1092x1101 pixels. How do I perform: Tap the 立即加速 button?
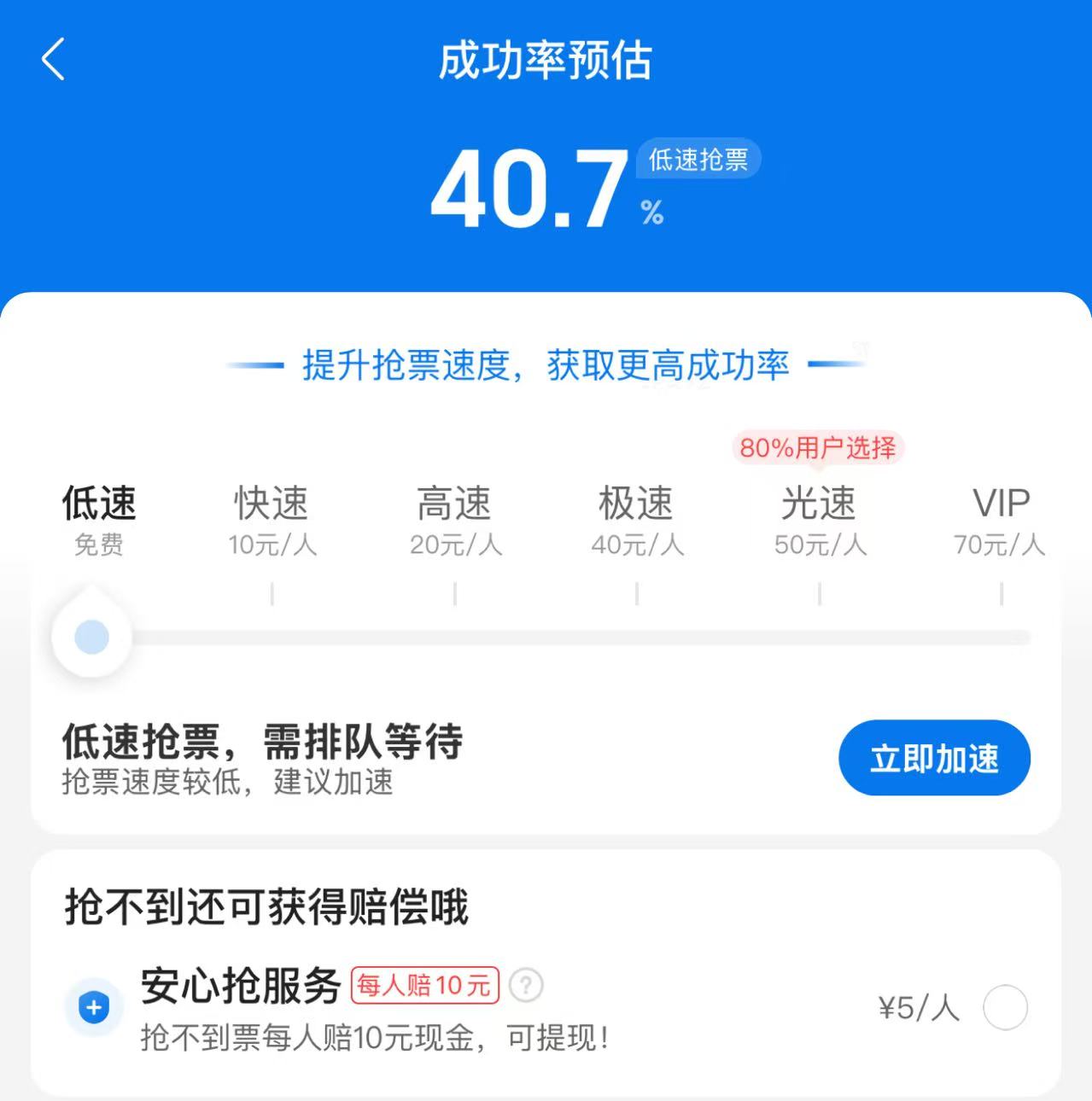[x=934, y=758]
